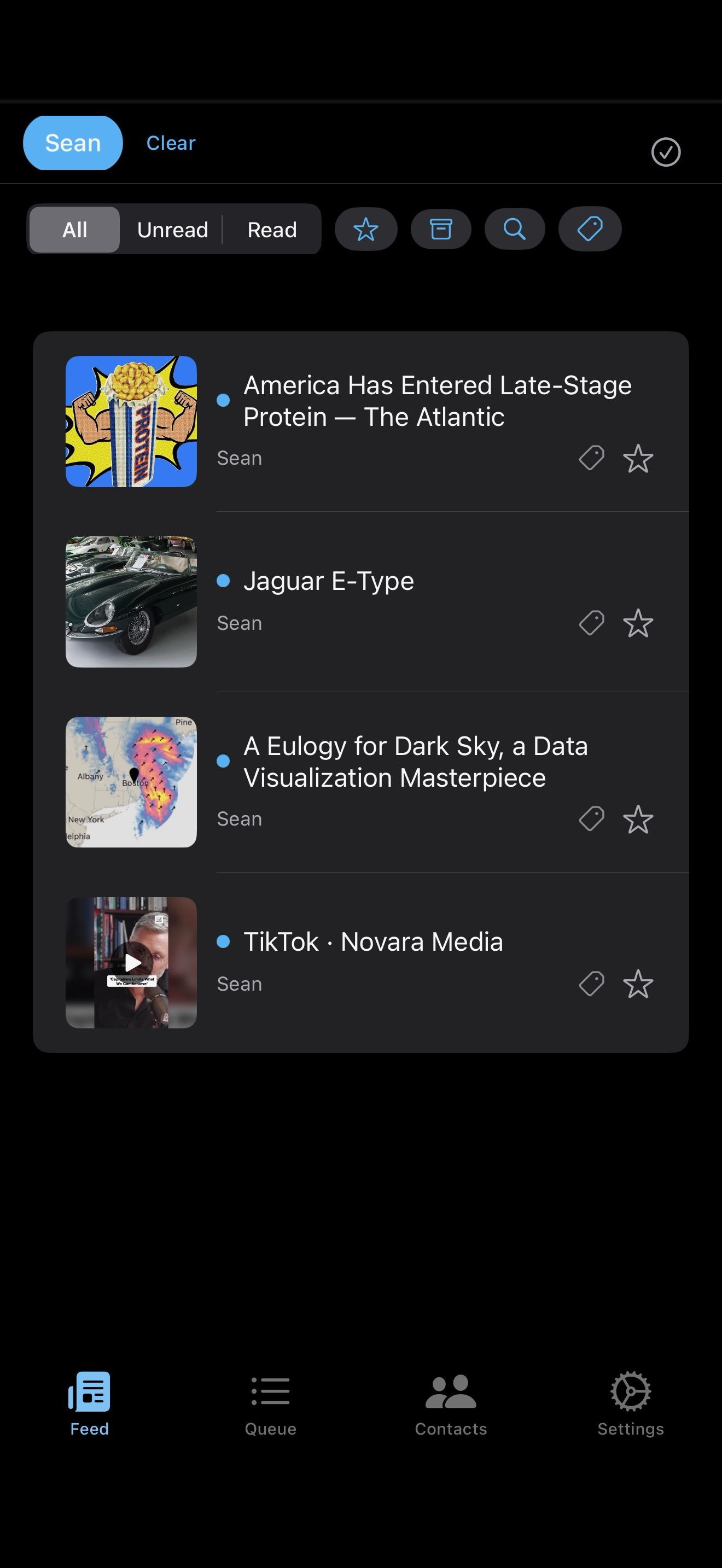Star the Jaguar E-Type article
The image size is (722, 1568).
(638, 623)
